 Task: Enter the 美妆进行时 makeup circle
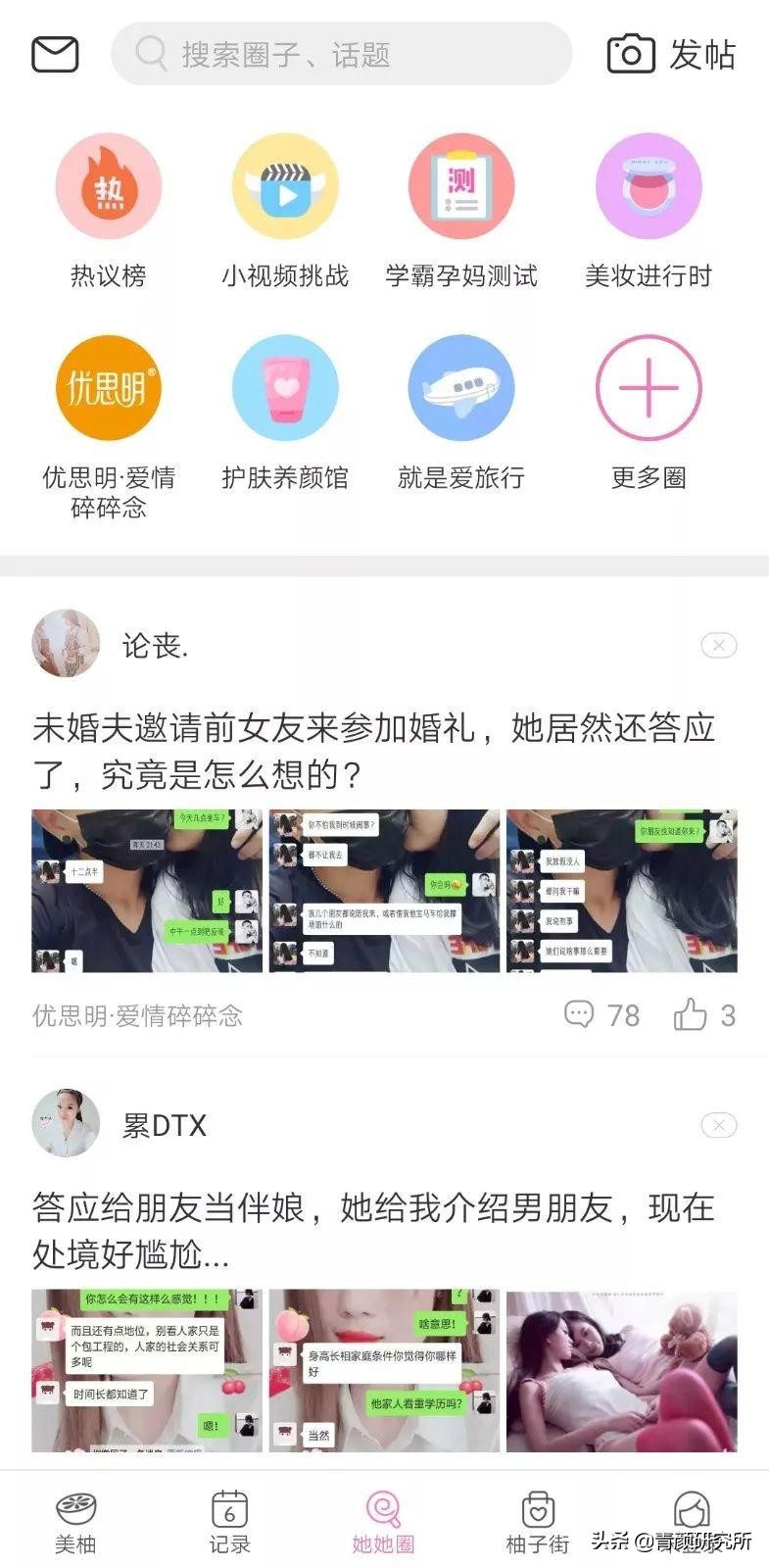click(647, 188)
